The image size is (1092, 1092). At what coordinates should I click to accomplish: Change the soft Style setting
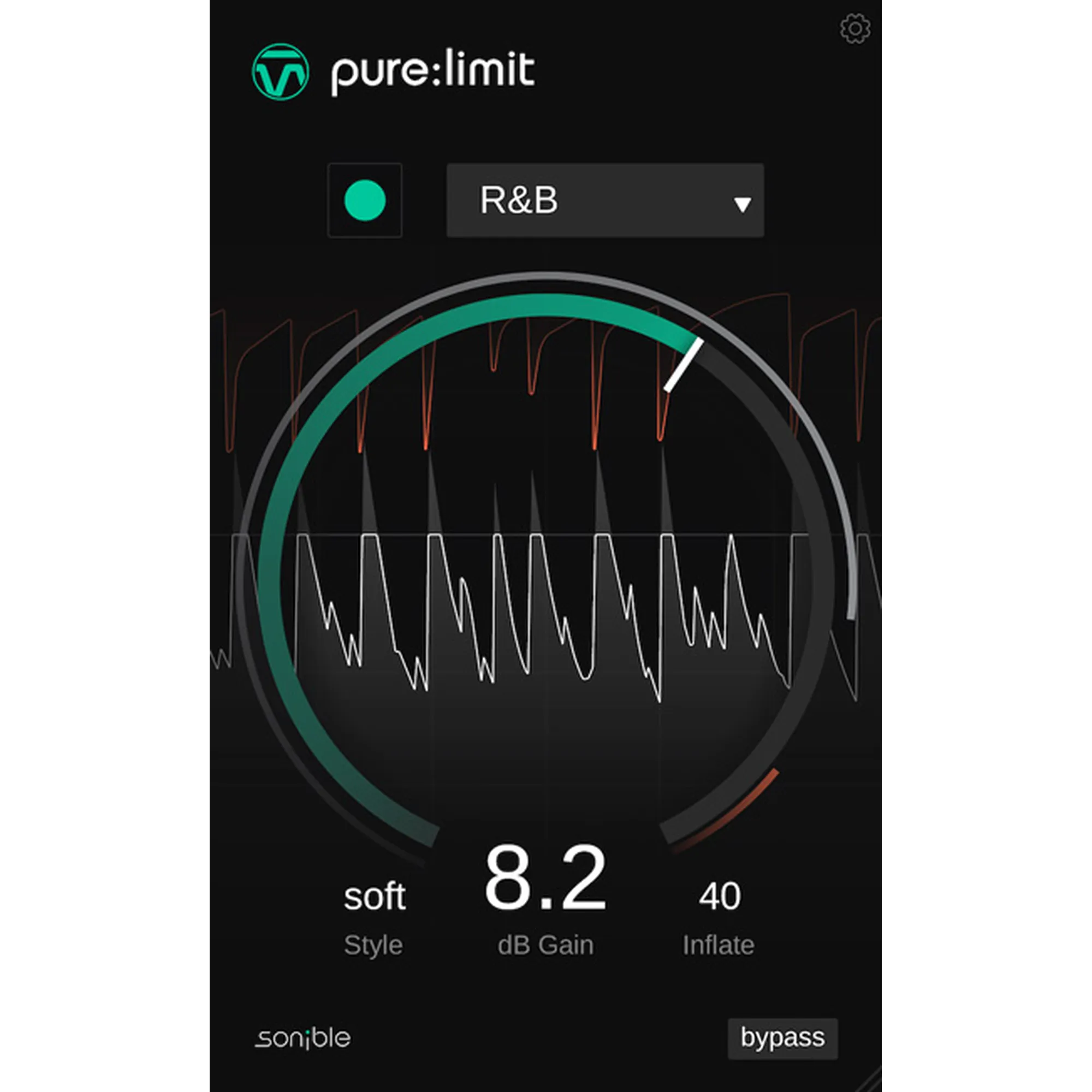(x=374, y=897)
